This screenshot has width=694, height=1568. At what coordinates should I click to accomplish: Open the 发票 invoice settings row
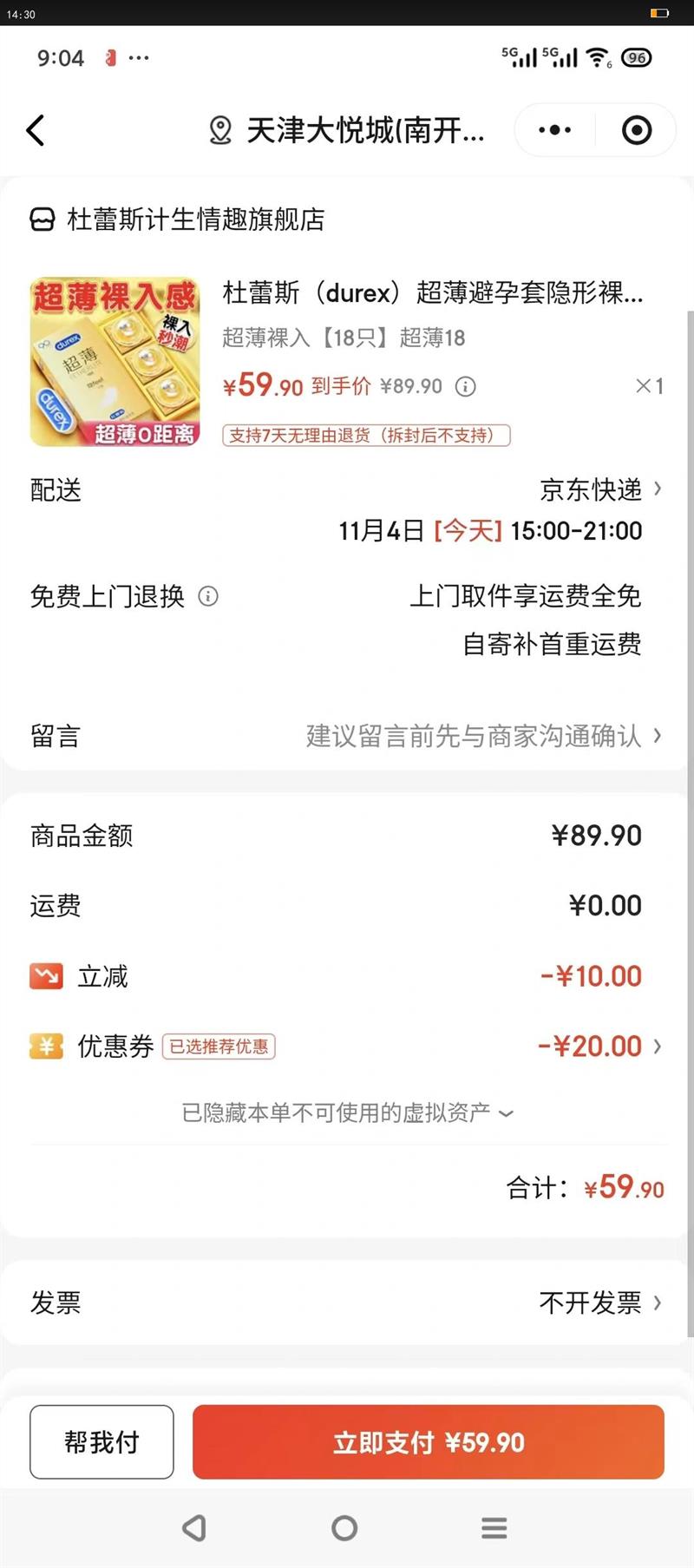coord(347,1302)
